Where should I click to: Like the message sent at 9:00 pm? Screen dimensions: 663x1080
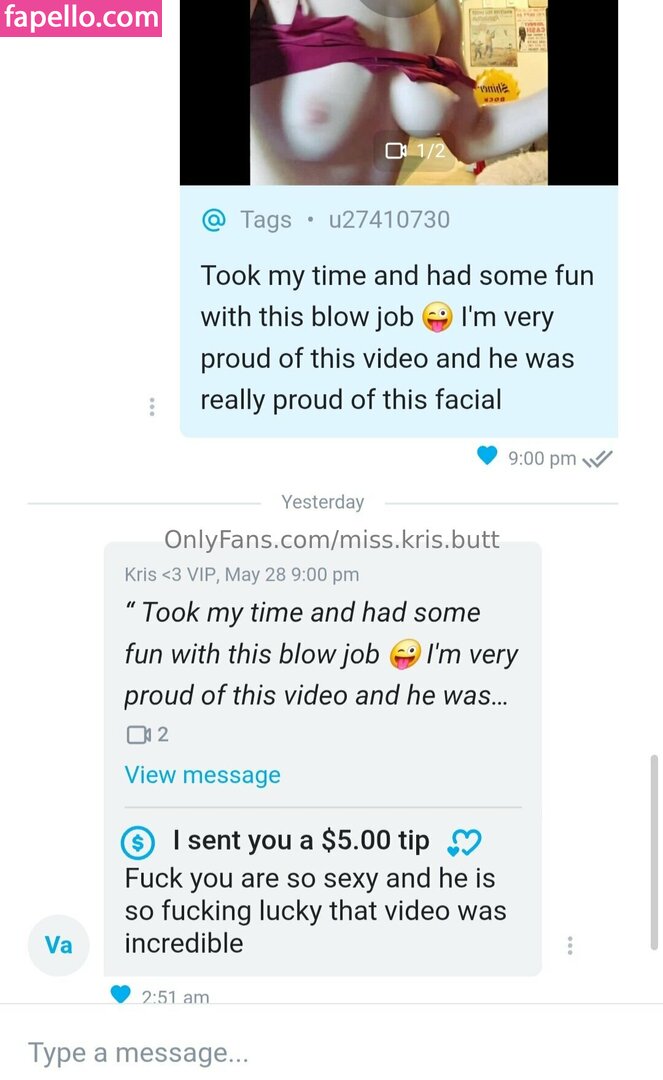point(487,457)
